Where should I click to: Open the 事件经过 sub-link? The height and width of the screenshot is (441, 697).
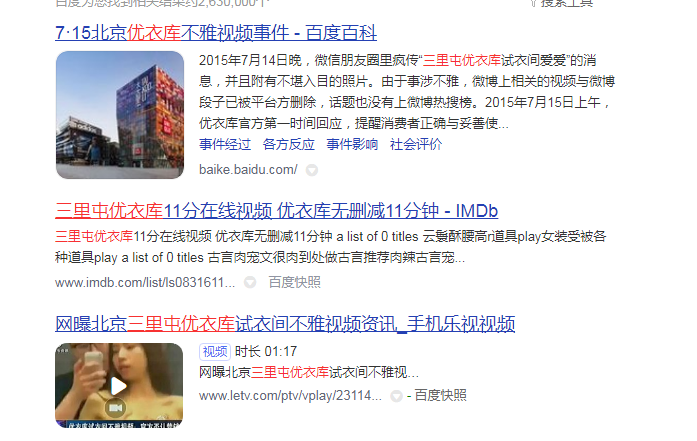click(225, 144)
